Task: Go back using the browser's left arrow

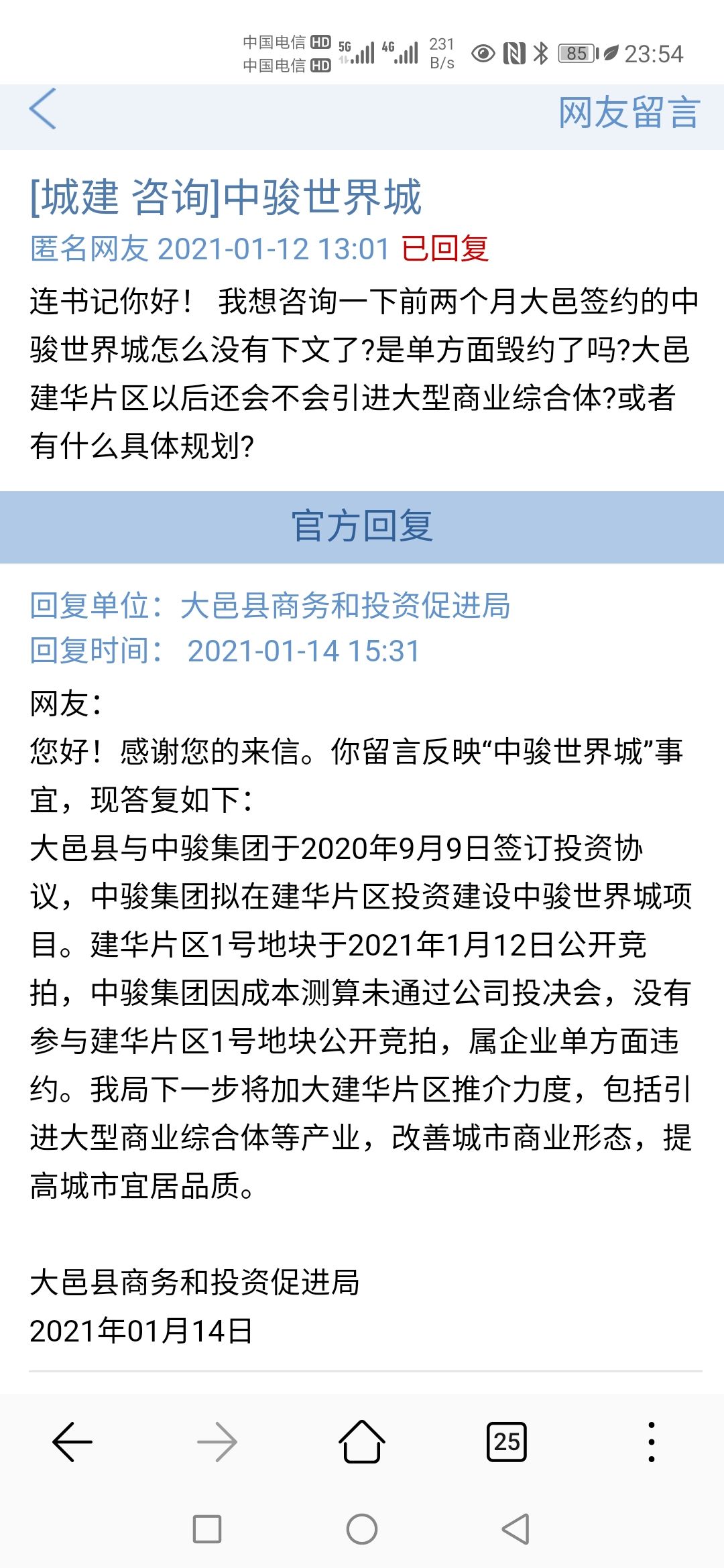Action: [x=72, y=1441]
